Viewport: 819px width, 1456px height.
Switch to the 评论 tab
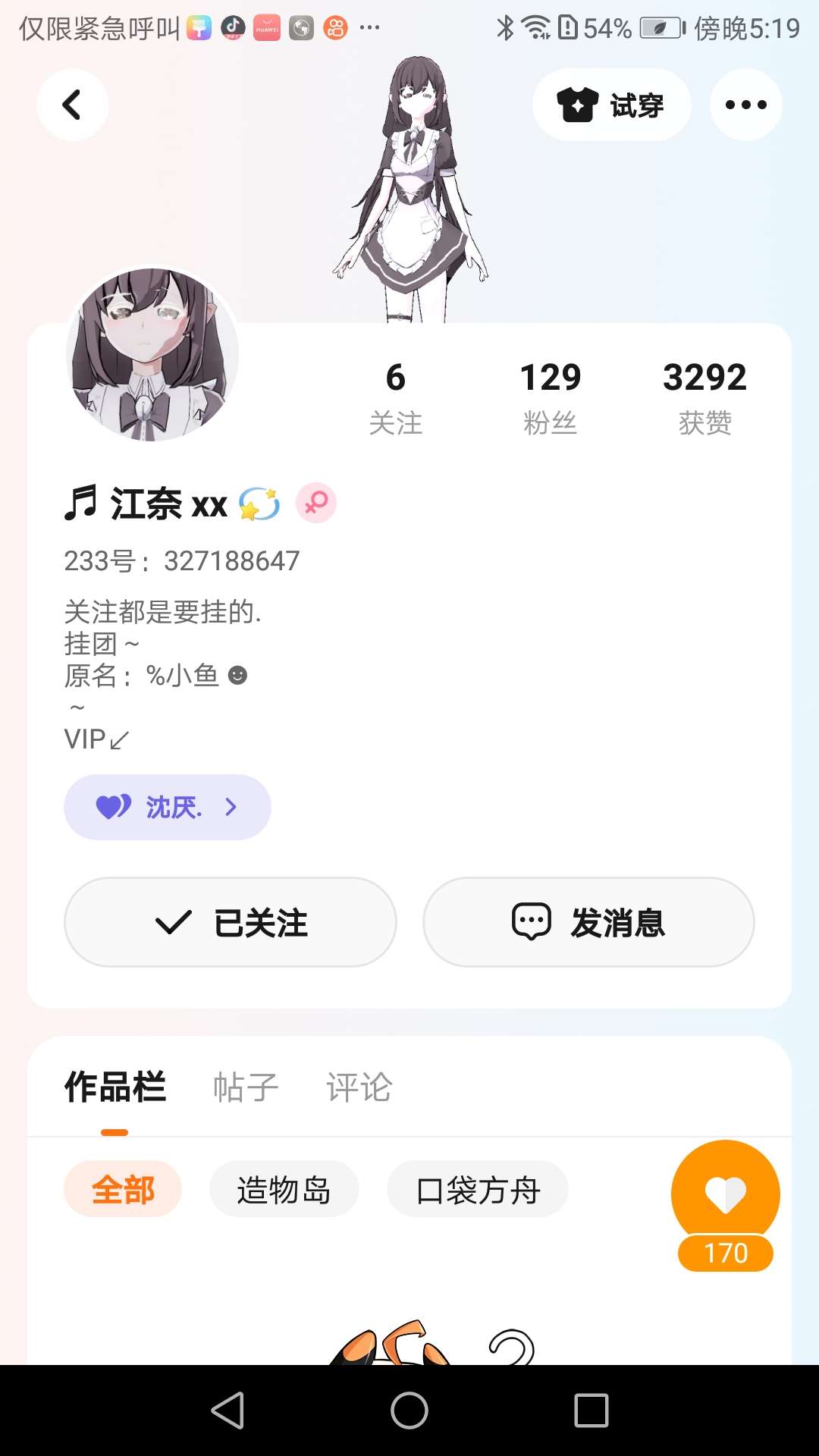pos(359,1087)
